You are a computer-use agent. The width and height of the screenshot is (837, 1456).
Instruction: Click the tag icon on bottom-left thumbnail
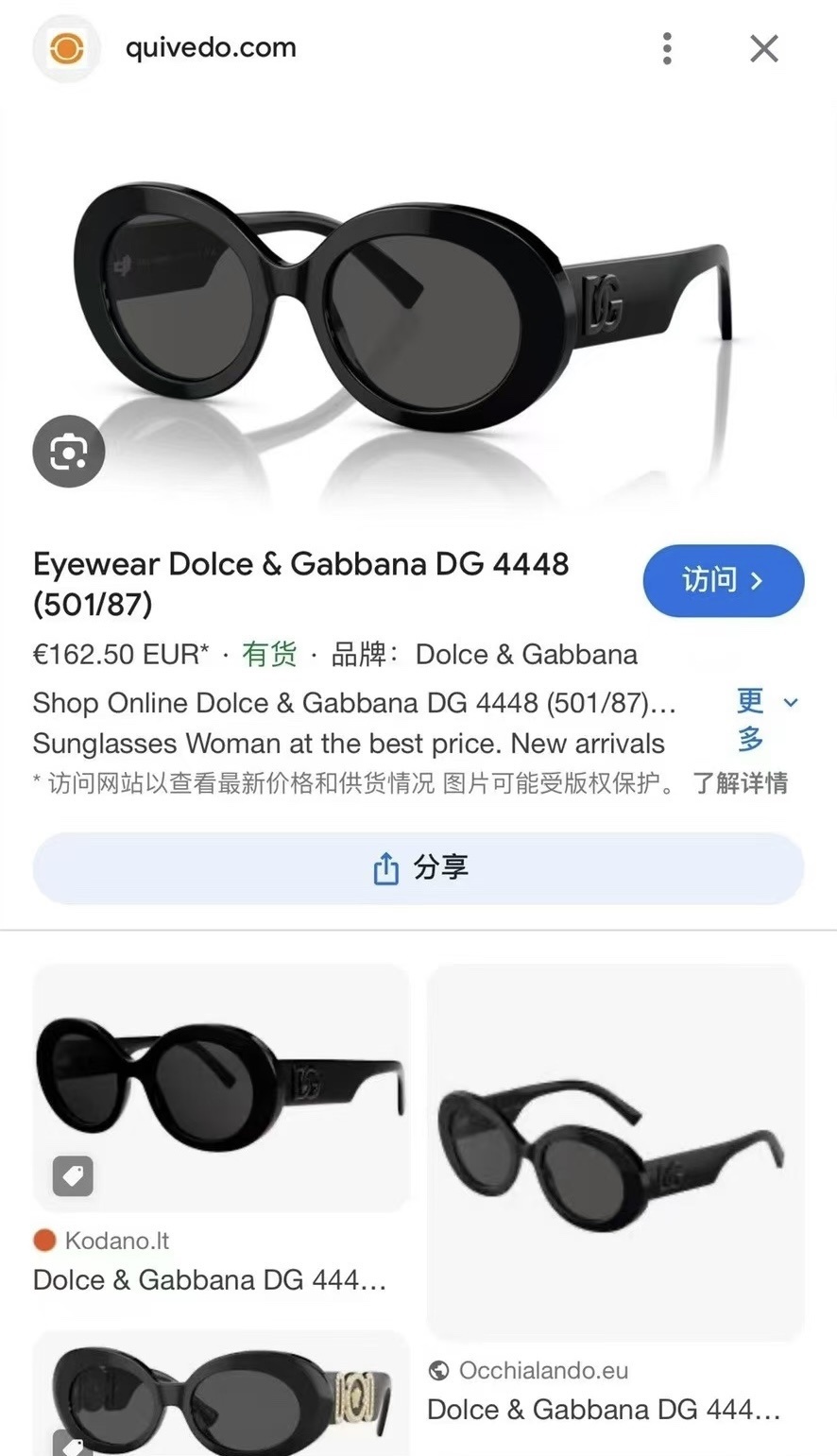click(x=73, y=1446)
